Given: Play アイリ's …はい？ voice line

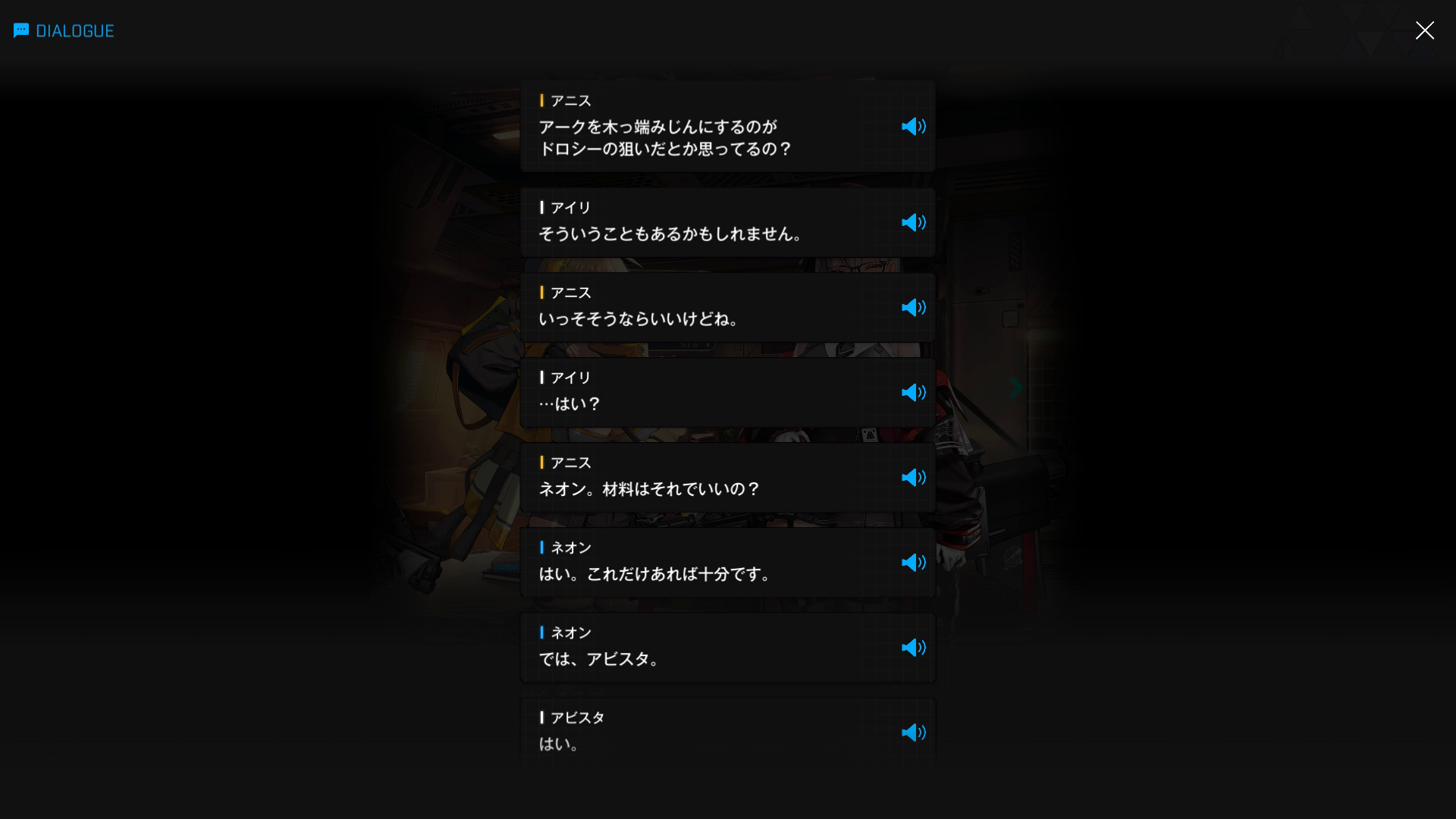Looking at the screenshot, I should (x=913, y=392).
